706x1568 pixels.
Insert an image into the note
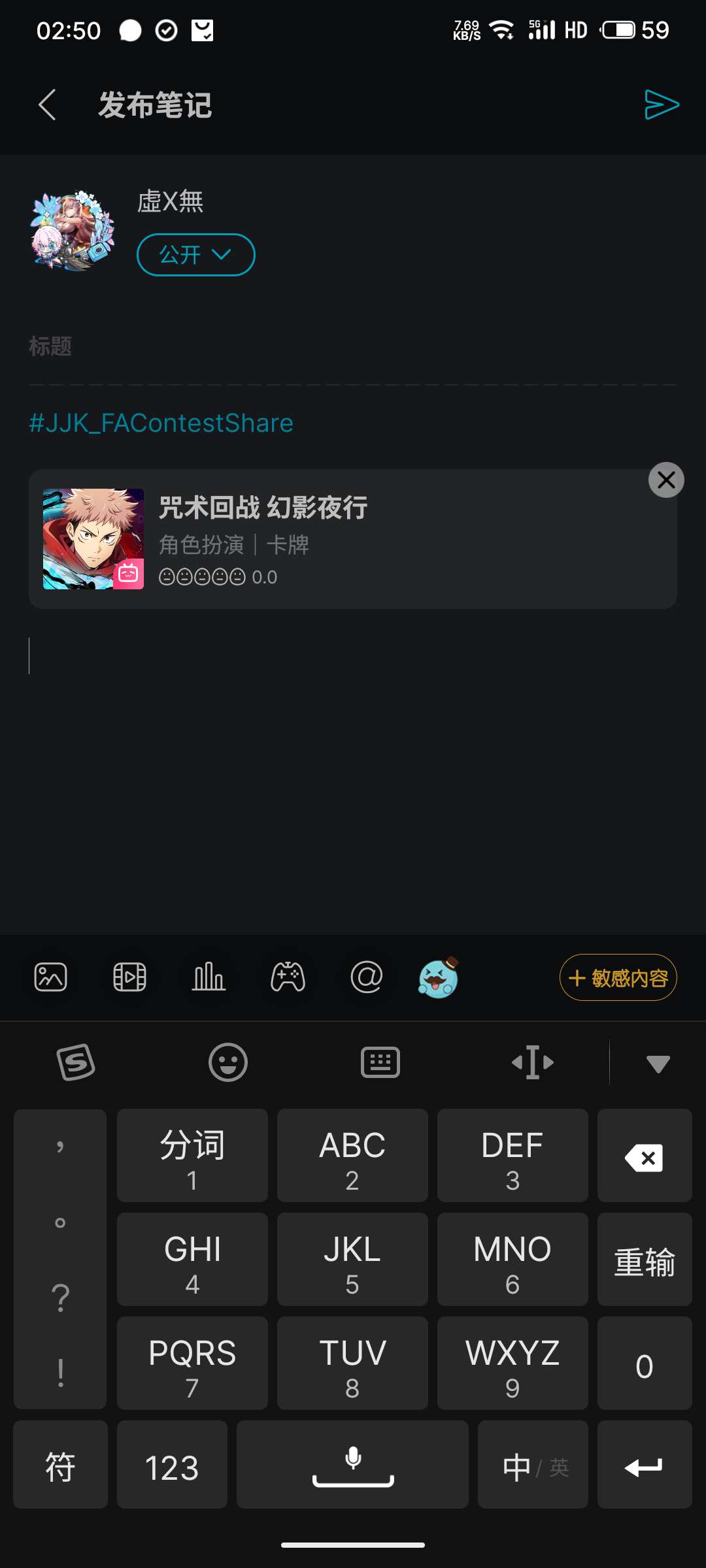pos(50,977)
